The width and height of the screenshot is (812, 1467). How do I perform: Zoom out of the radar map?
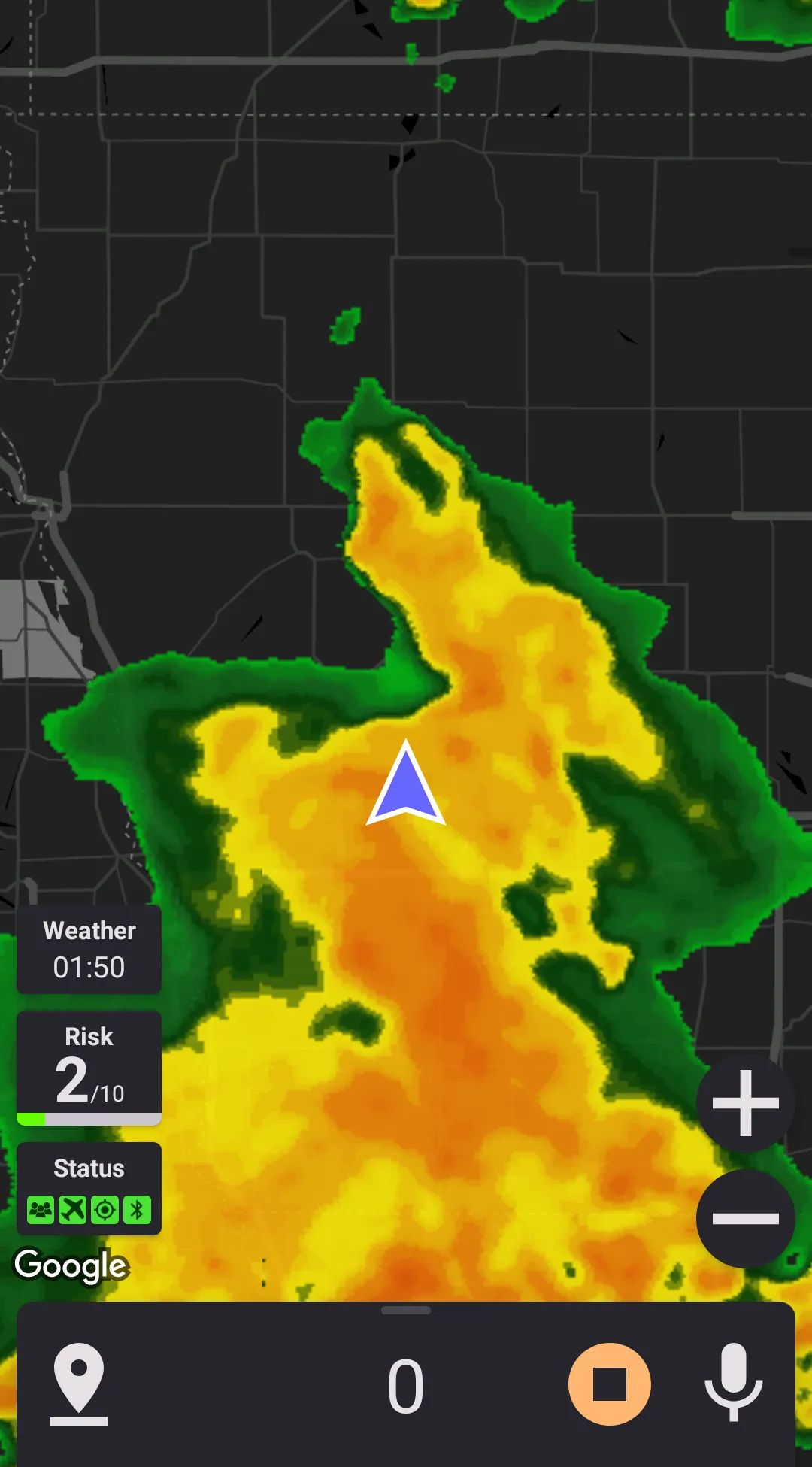[745, 1219]
